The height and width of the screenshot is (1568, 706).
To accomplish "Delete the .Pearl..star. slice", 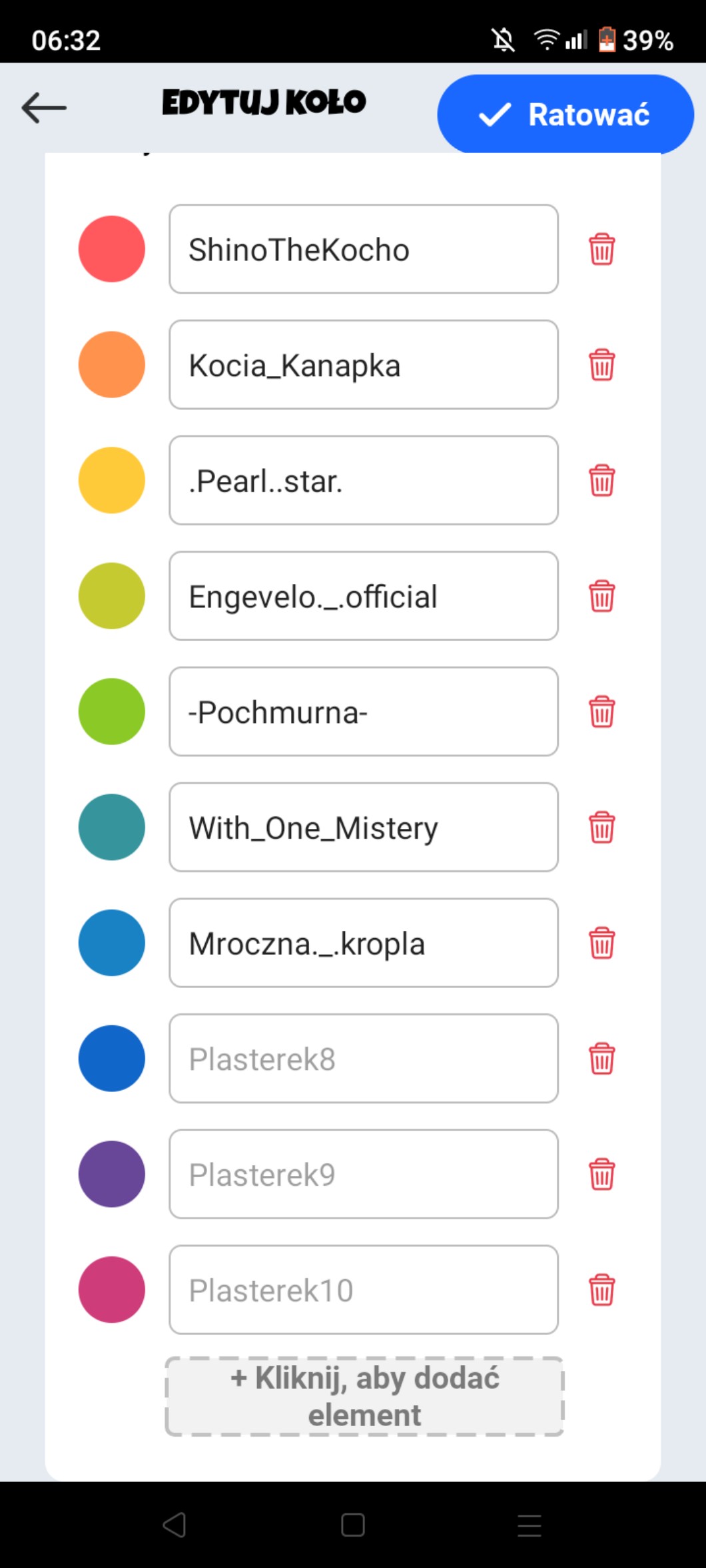I will click(x=601, y=480).
